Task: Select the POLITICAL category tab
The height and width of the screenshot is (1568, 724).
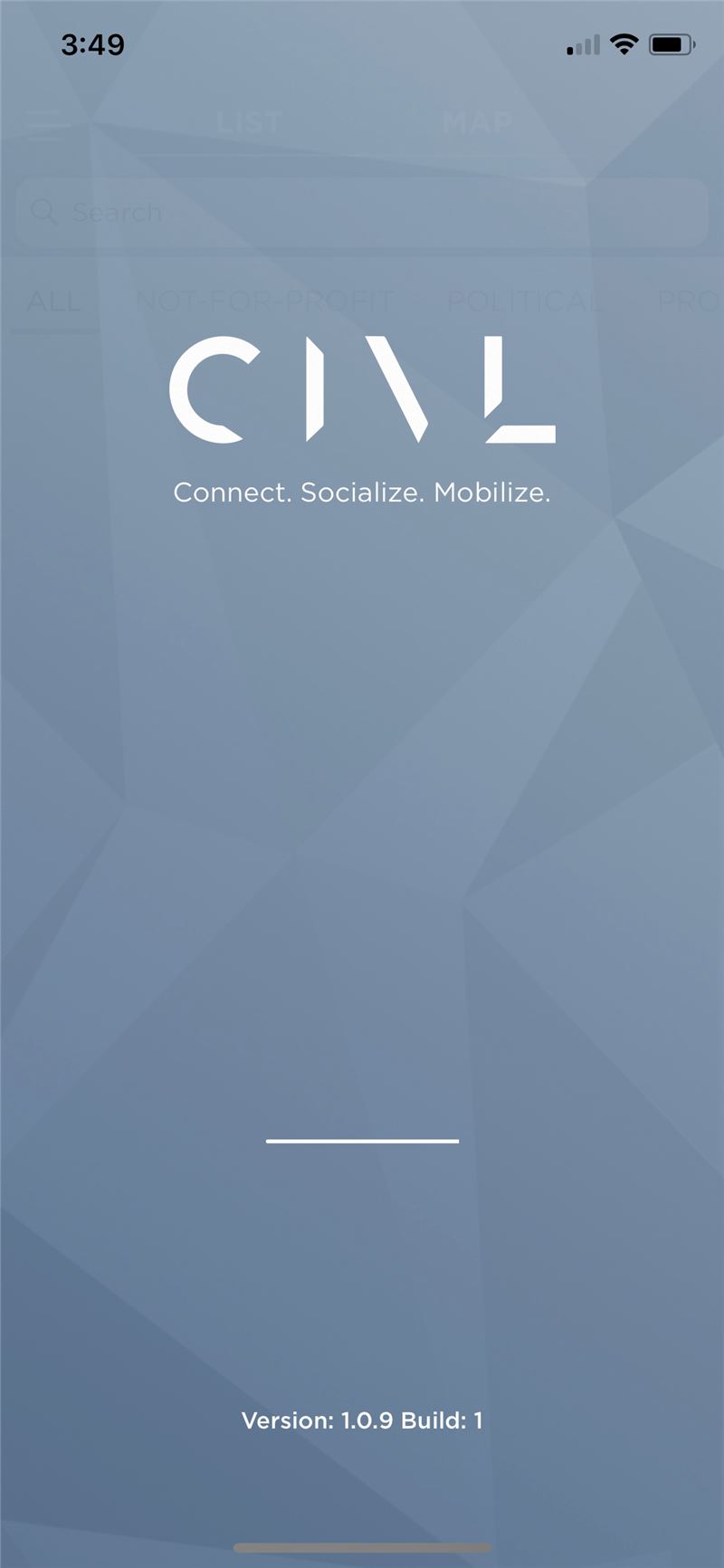Action: coord(526,301)
